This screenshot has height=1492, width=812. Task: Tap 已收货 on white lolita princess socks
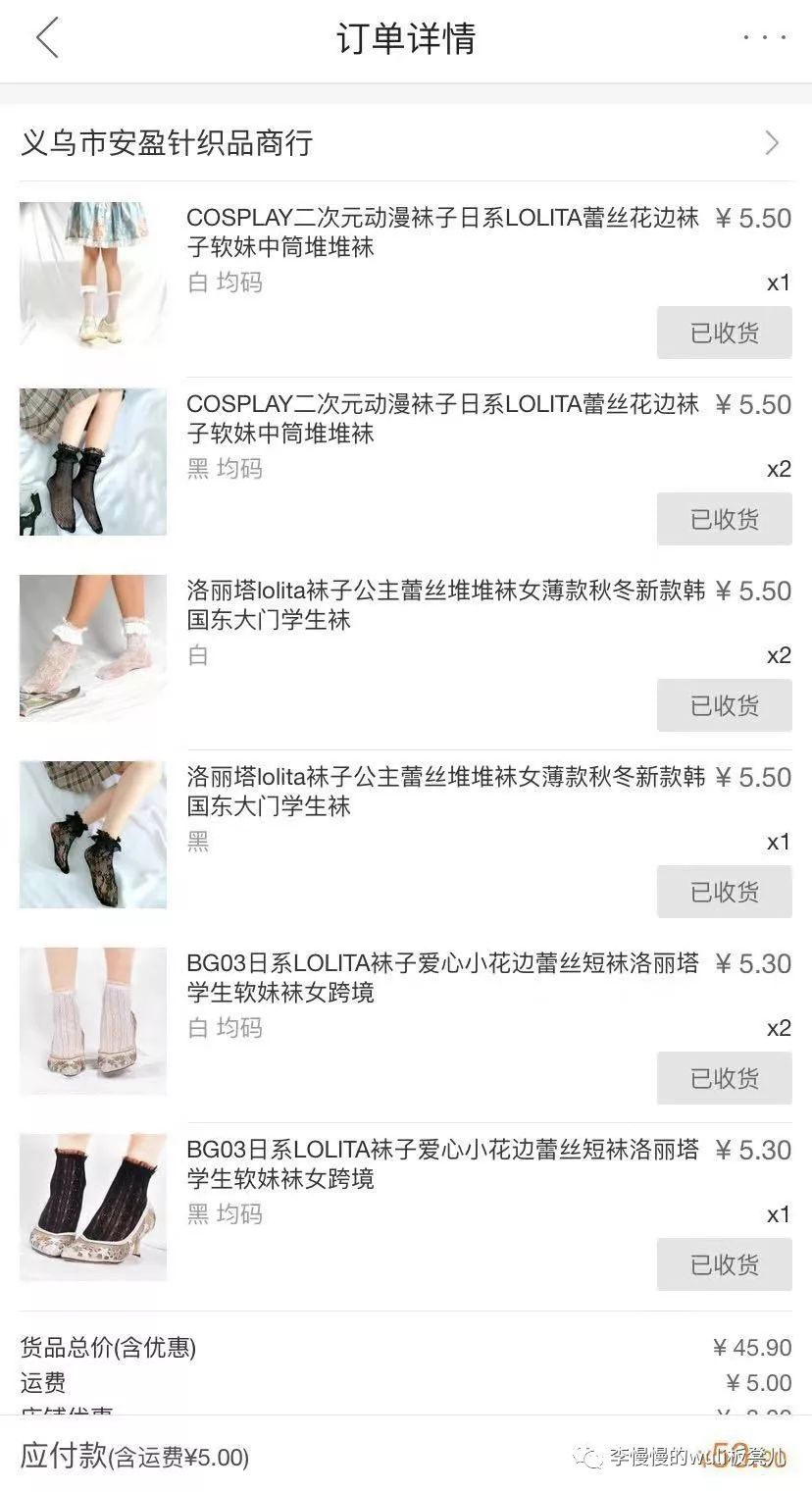724,705
